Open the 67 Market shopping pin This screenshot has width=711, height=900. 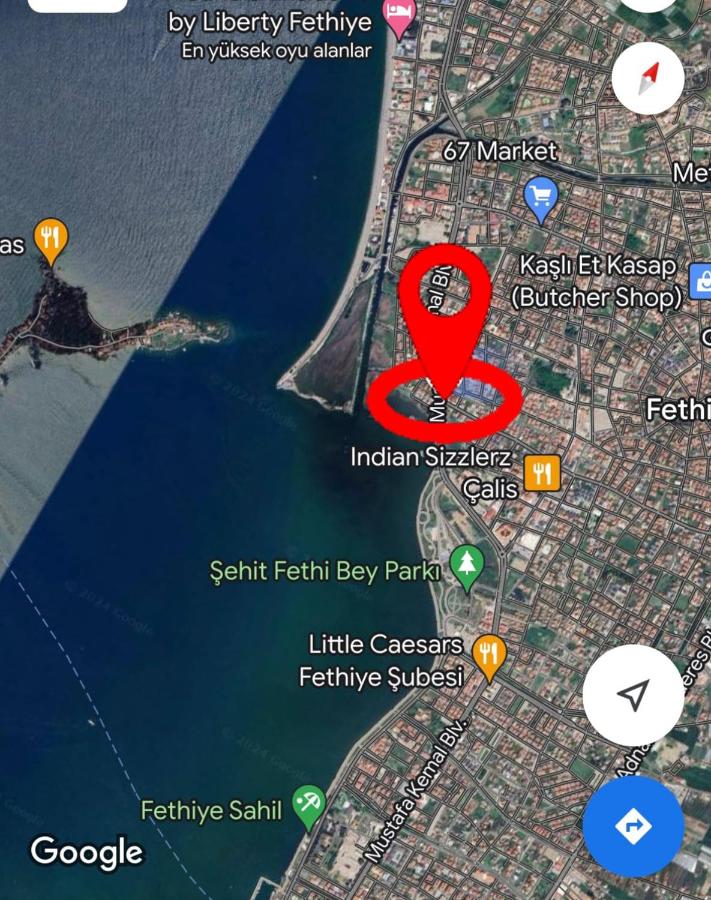[541, 197]
